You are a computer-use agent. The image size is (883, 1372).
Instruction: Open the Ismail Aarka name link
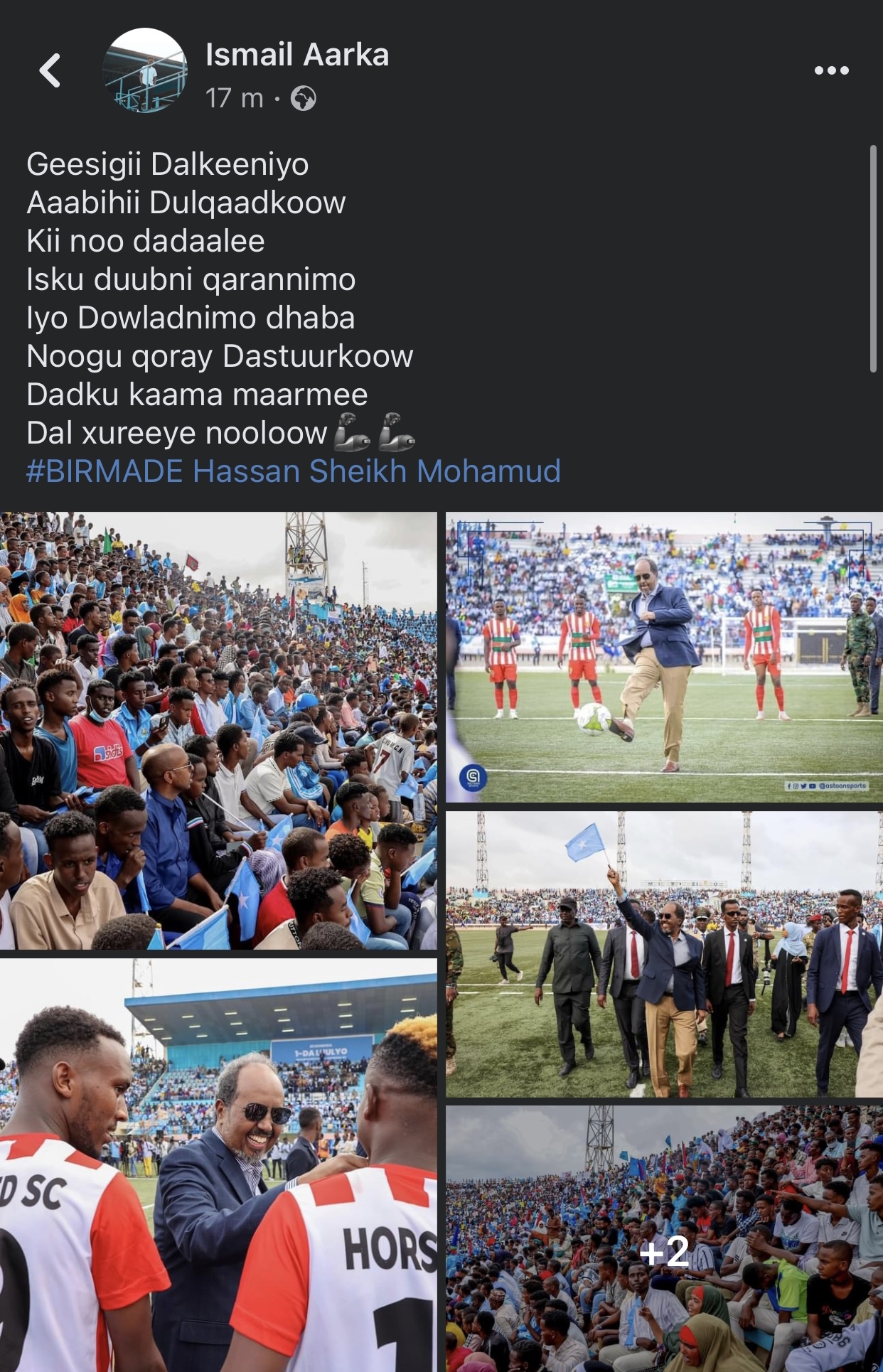pos(297,55)
